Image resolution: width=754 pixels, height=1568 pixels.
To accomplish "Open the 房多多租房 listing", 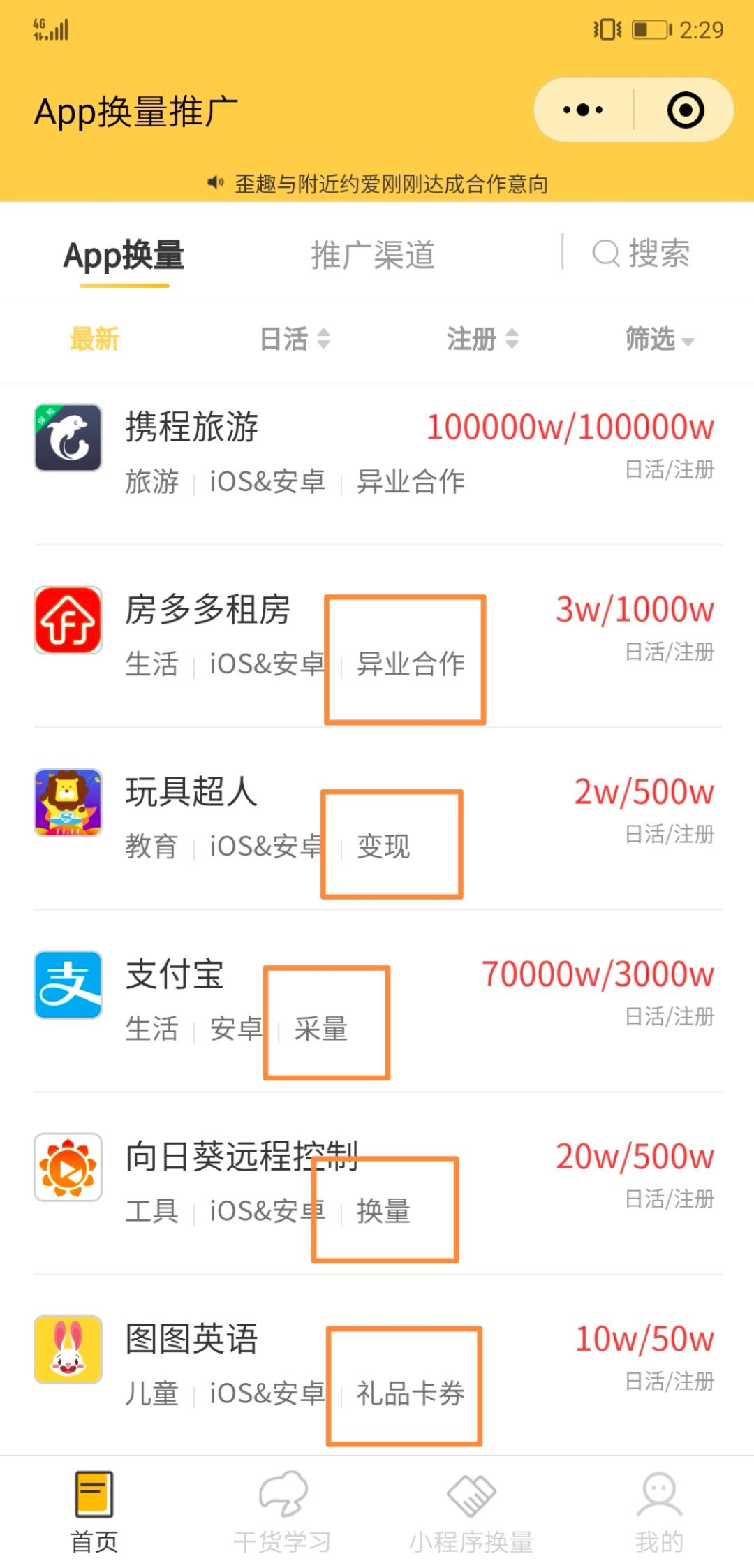I will click(207, 610).
